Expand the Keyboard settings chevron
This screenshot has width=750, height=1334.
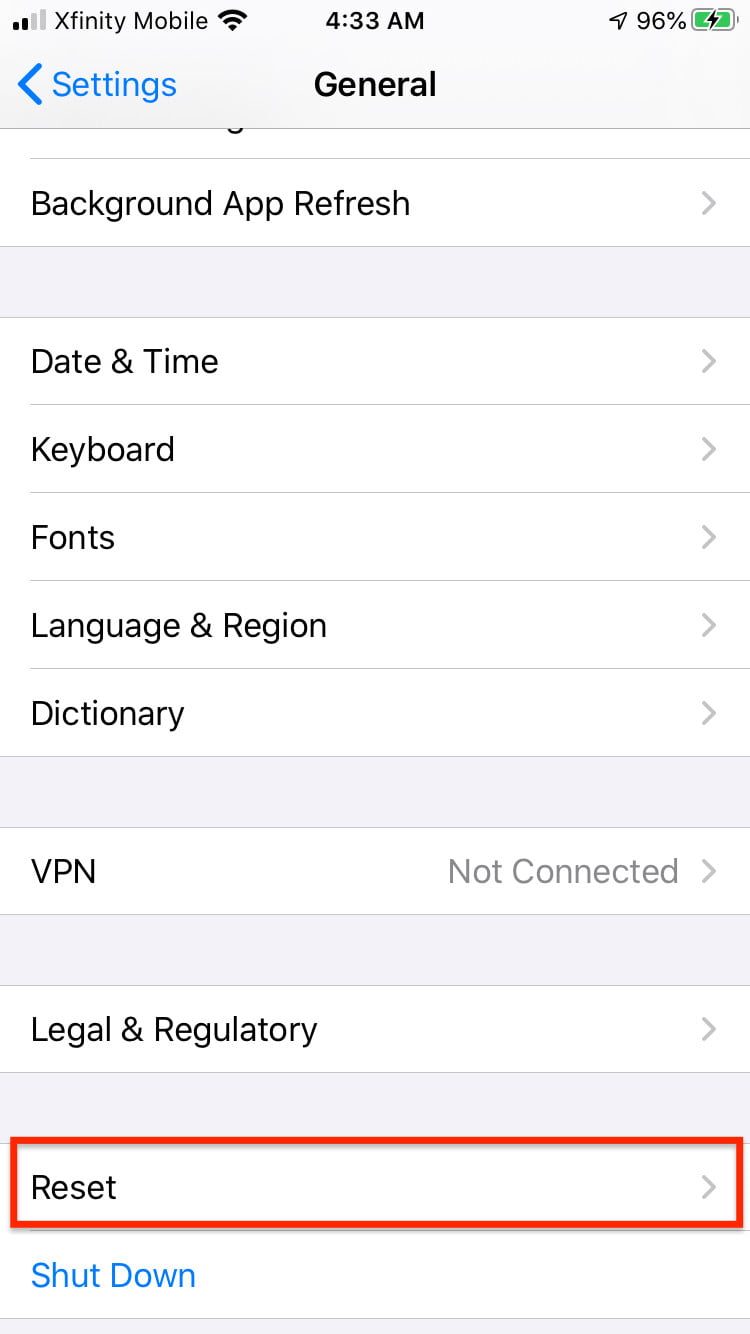point(708,449)
